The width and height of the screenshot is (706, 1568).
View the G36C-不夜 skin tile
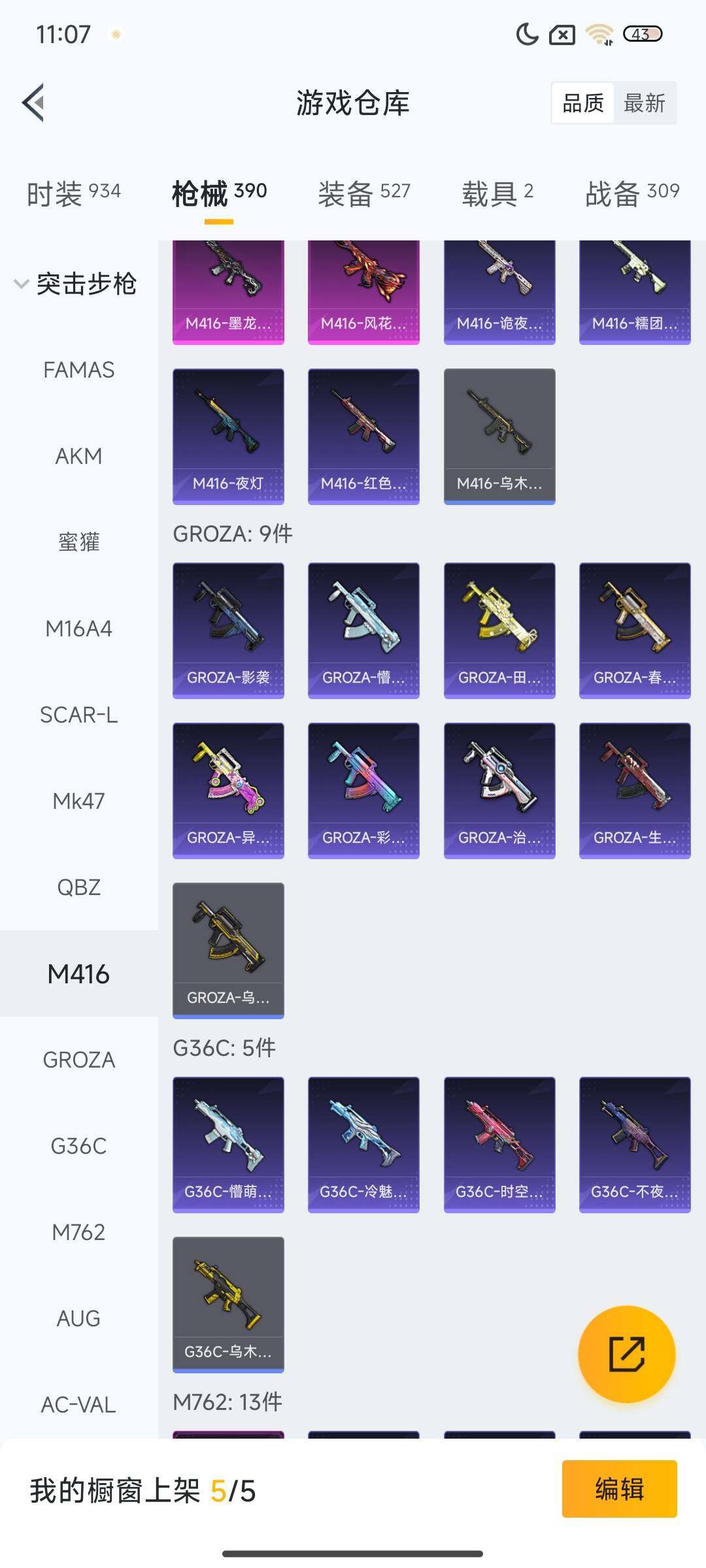click(634, 1144)
